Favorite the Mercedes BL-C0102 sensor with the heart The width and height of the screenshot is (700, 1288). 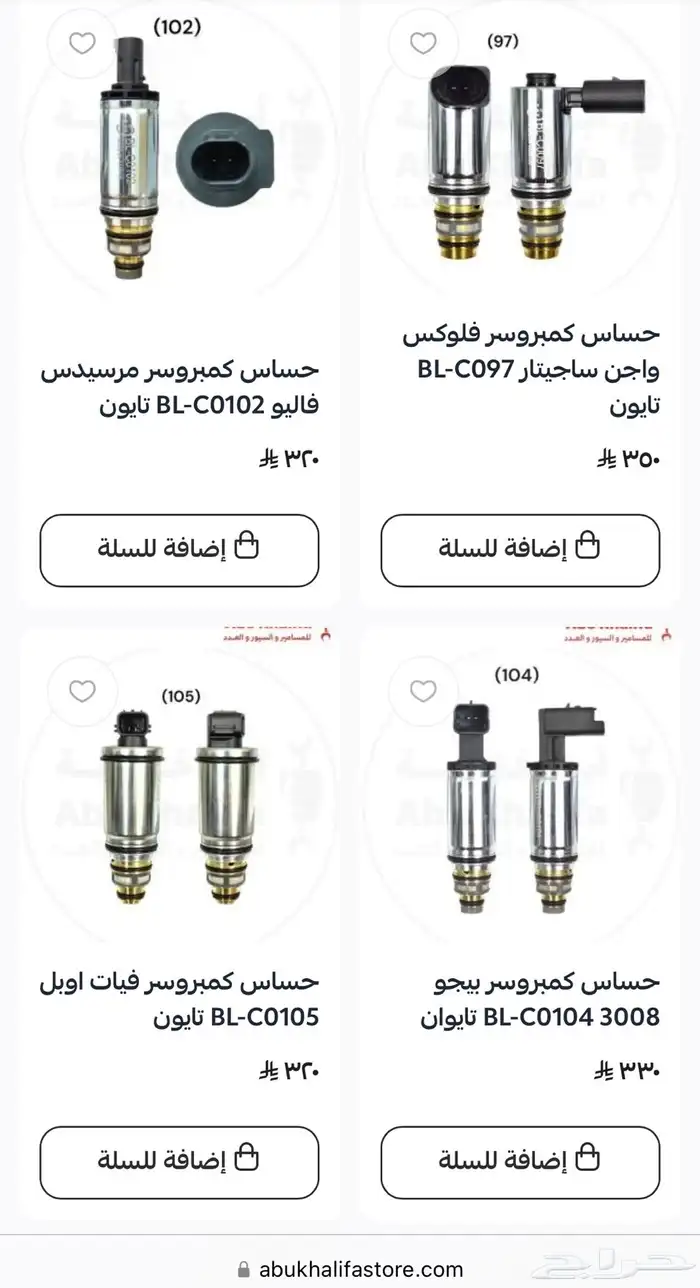[83, 43]
